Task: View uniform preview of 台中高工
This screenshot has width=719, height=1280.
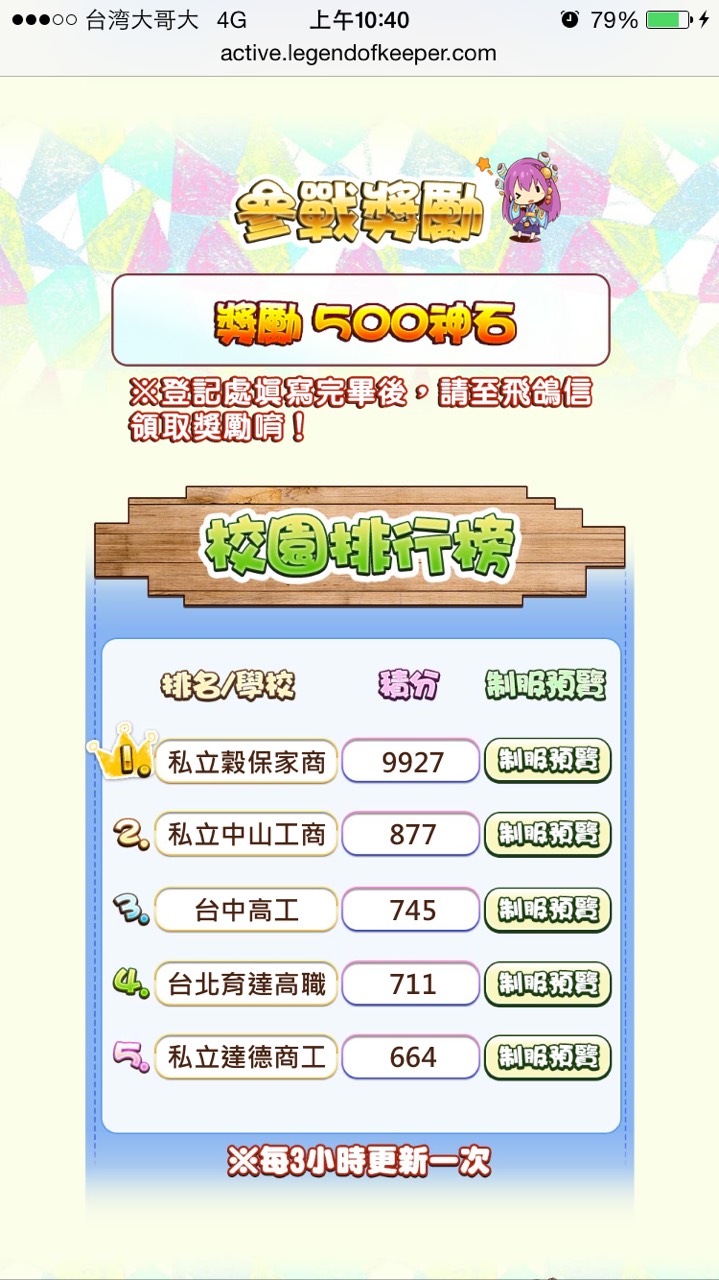Action: (x=547, y=909)
